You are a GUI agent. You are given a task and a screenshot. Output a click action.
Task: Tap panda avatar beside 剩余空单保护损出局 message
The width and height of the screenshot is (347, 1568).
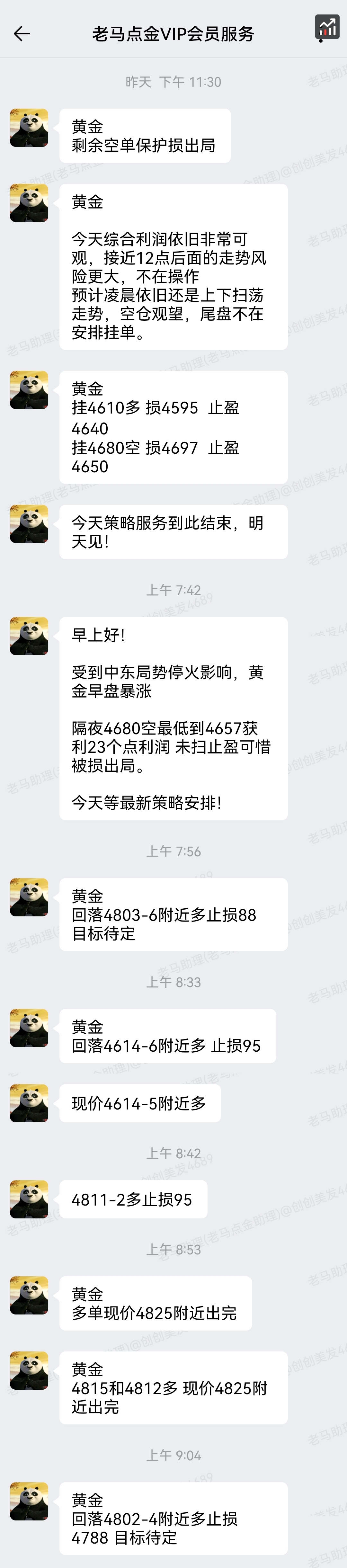[x=29, y=128]
